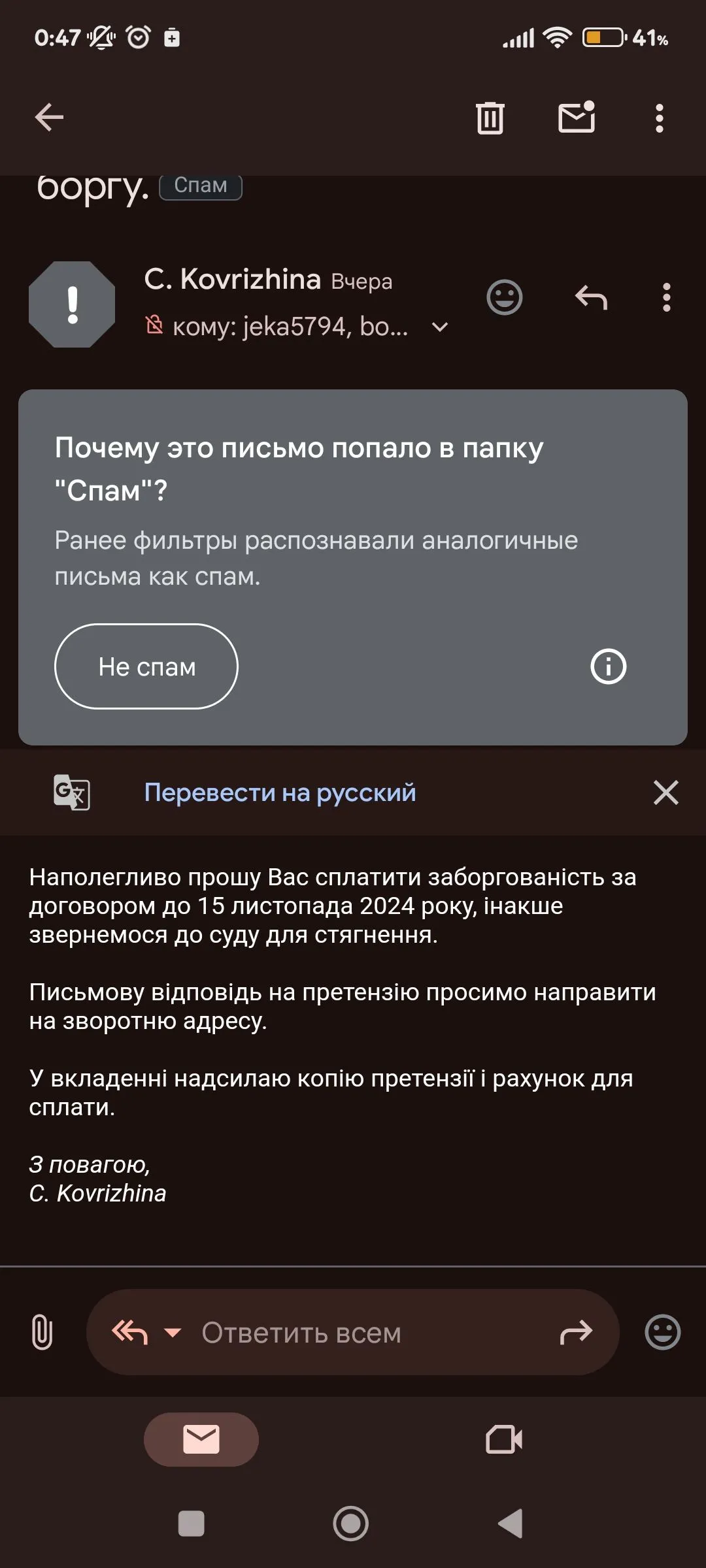The image size is (706, 1568).
Task: Open the top bar overflow menu
Action: (x=659, y=118)
